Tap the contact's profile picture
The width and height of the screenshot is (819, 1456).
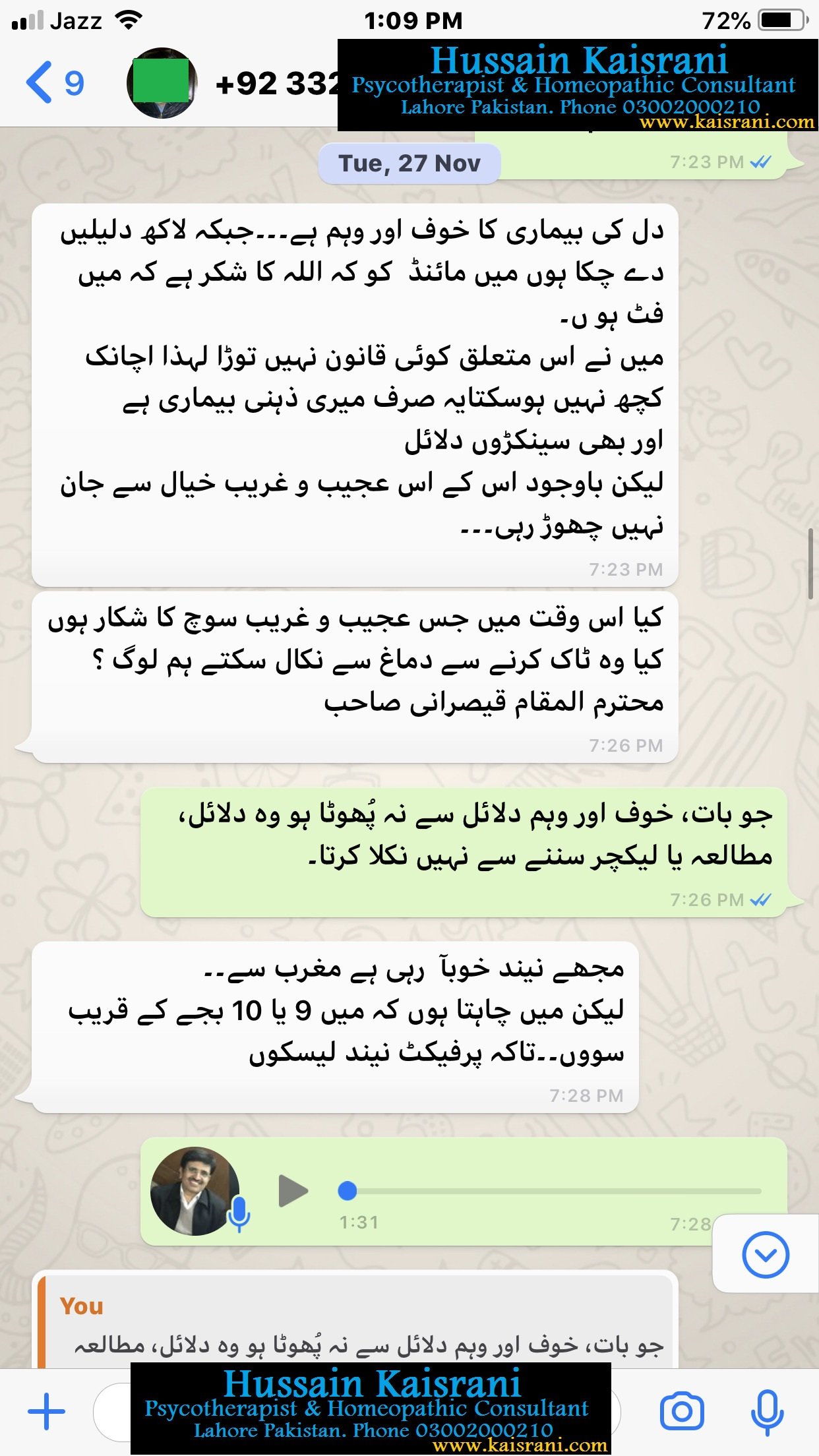coord(162,83)
